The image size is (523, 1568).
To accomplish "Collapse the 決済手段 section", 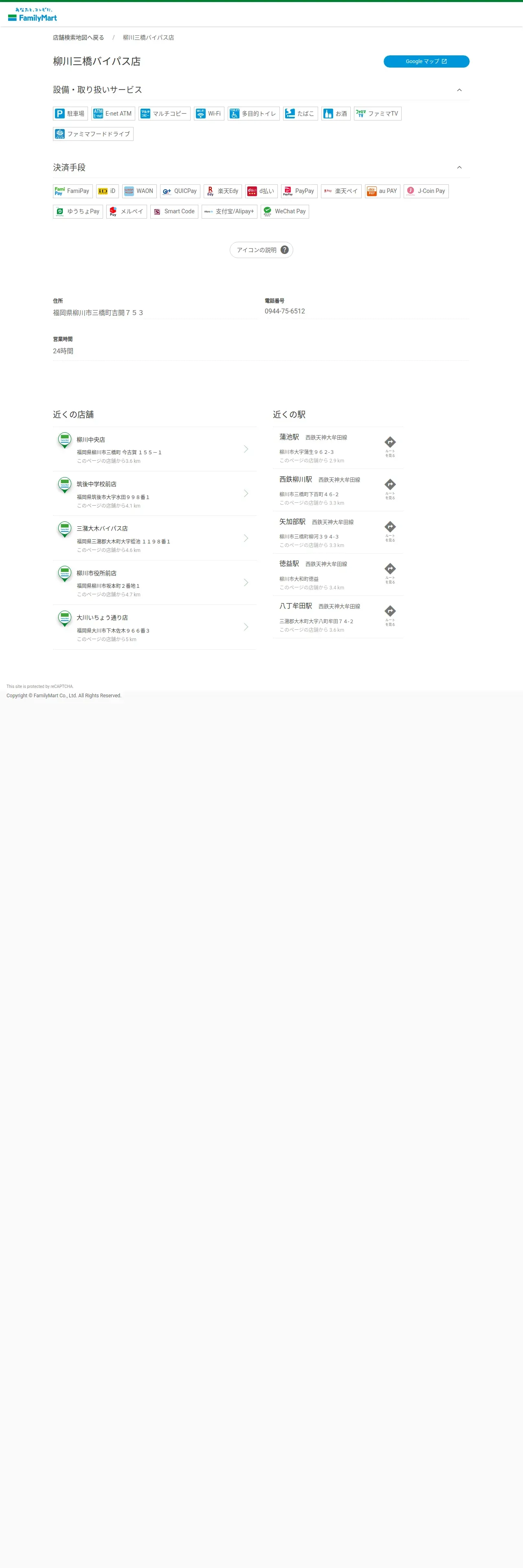I will click(459, 167).
